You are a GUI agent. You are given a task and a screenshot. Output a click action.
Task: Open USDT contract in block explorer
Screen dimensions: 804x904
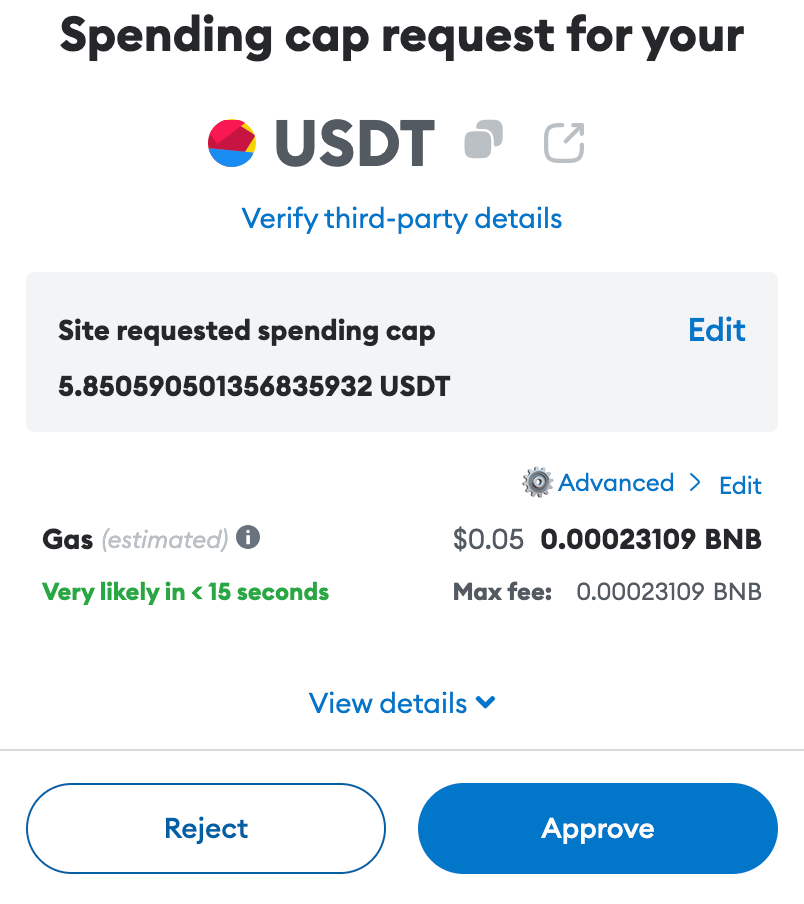click(564, 142)
